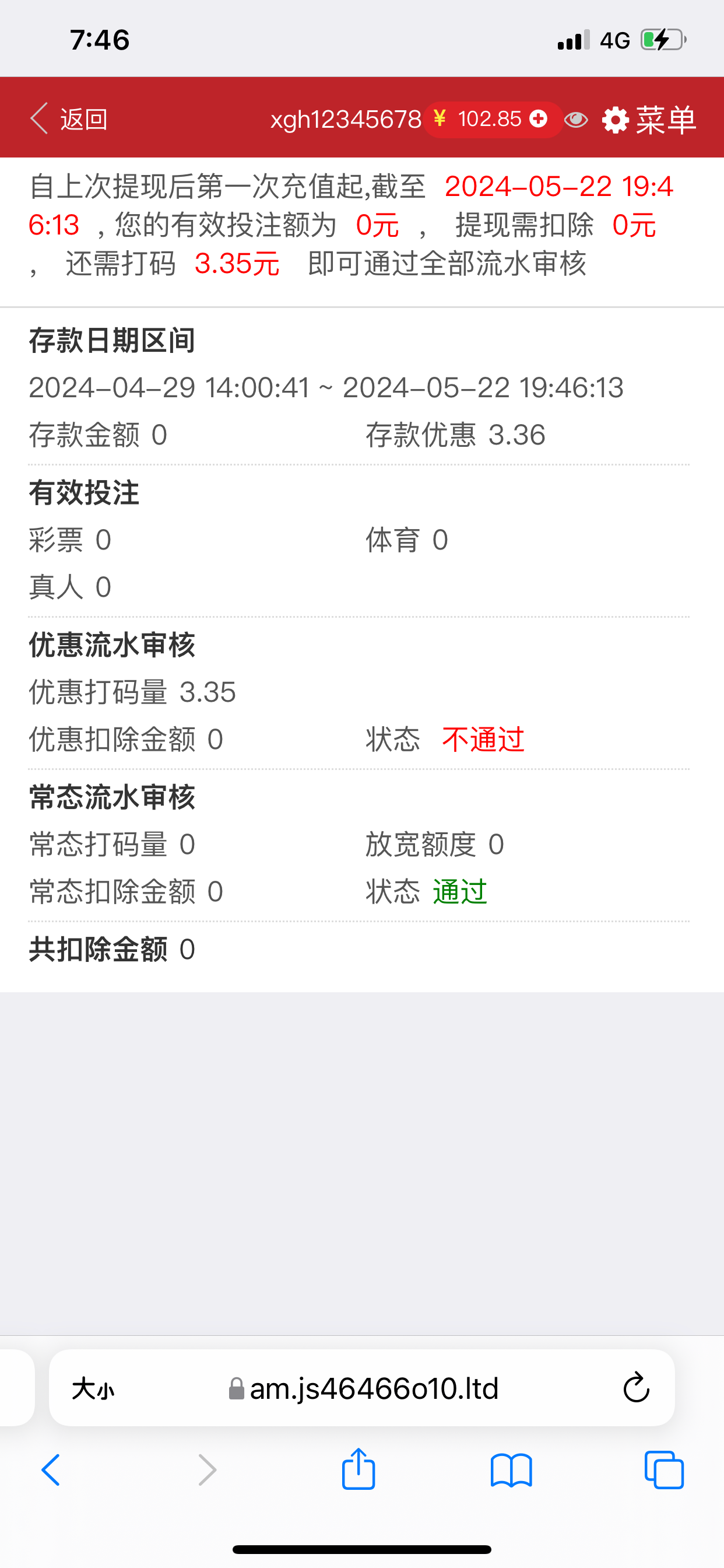
Task: Share this page from Safari toolbar
Action: click(359, 1469)
